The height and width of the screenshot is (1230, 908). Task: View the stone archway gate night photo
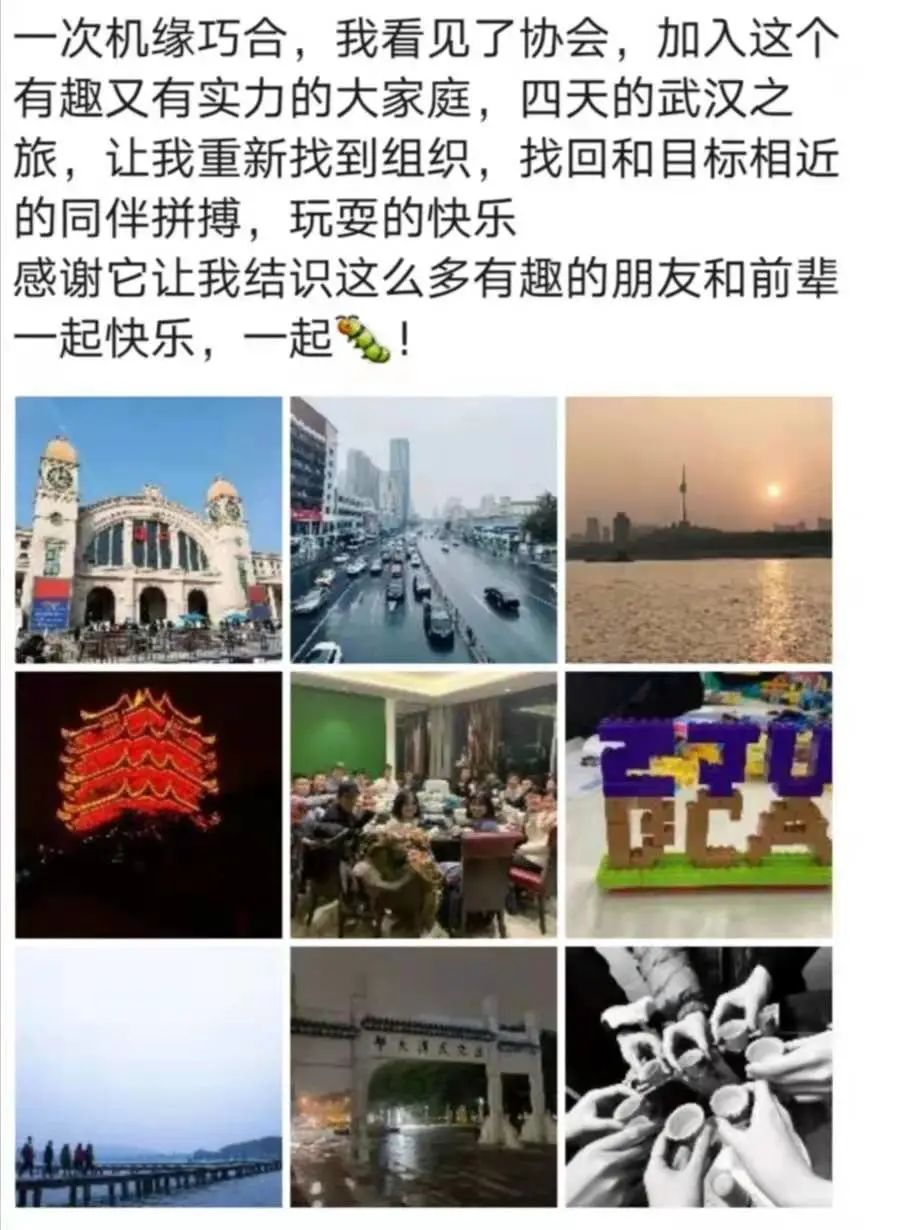(423, 1077)
